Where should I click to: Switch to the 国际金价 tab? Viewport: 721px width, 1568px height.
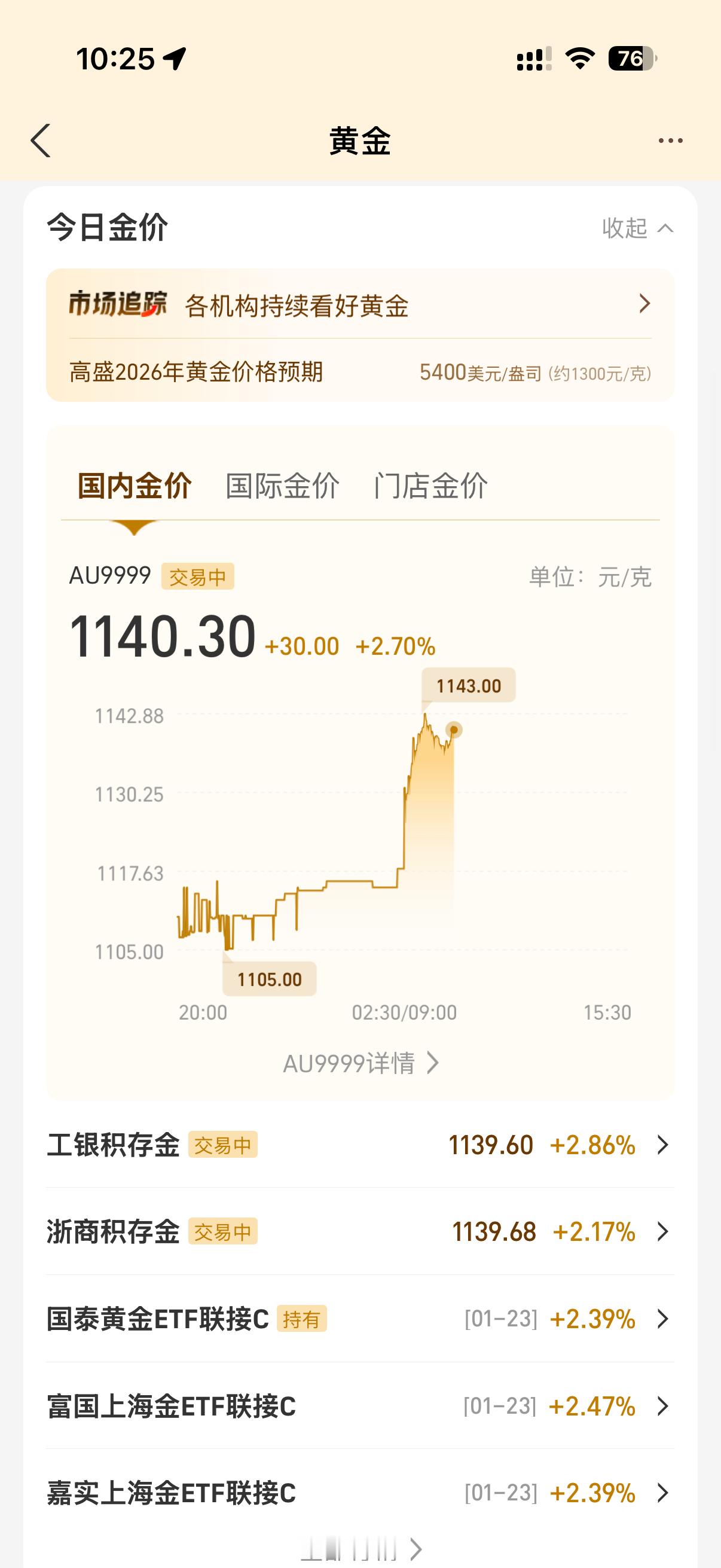tap(282, 486)
